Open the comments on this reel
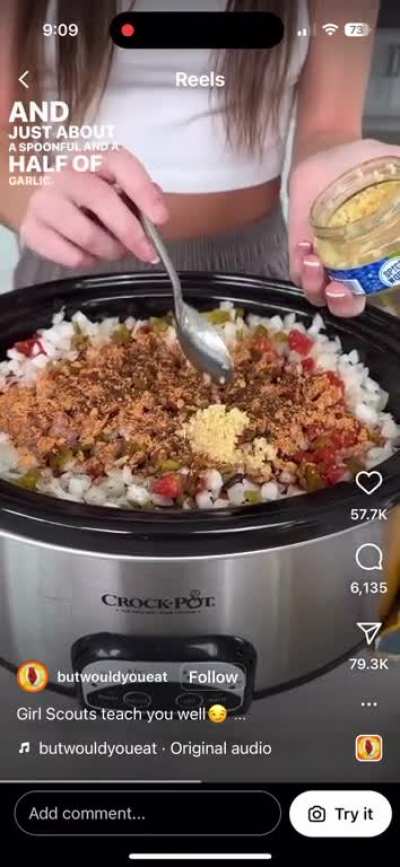Image resolution: width=400 pixels, height=867 pixels. (x=368, y=558)
